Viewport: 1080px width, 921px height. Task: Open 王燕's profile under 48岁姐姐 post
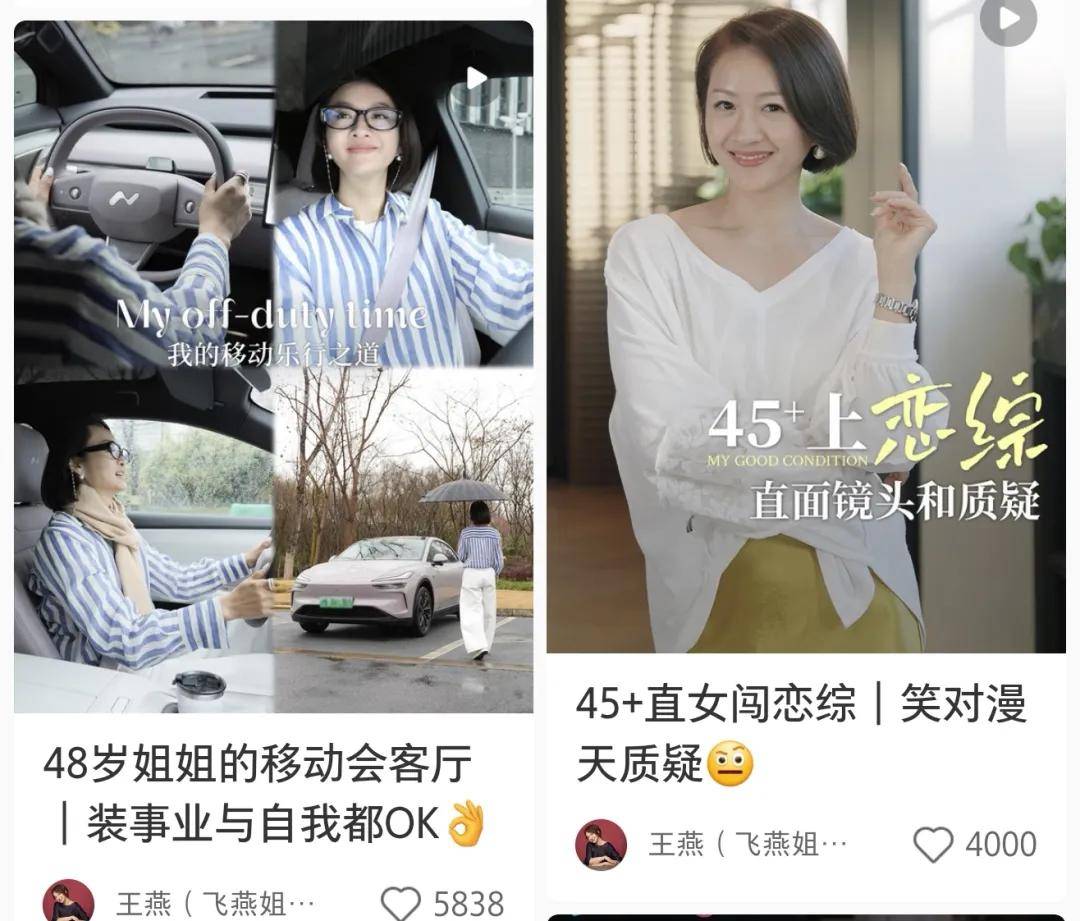(x=69, y=903)
